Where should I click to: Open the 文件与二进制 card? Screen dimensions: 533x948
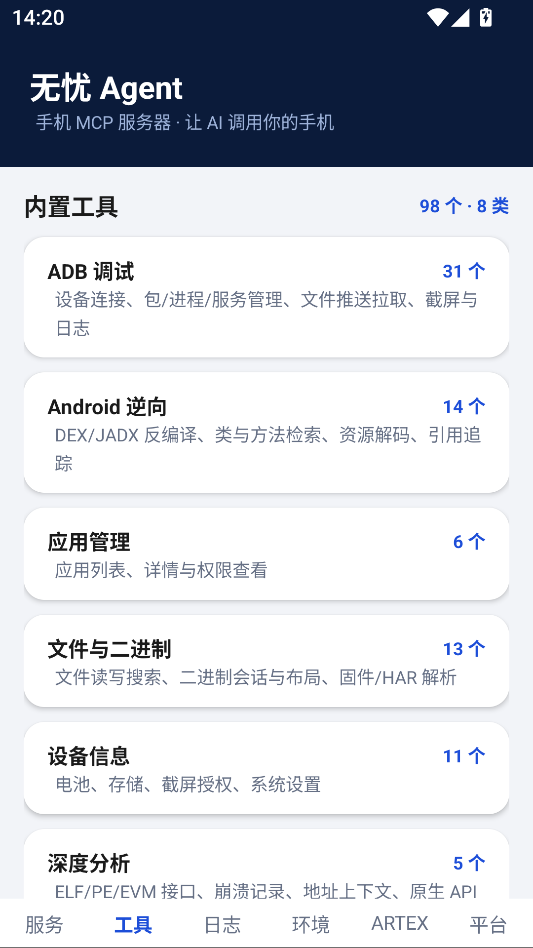click(266, 661)
